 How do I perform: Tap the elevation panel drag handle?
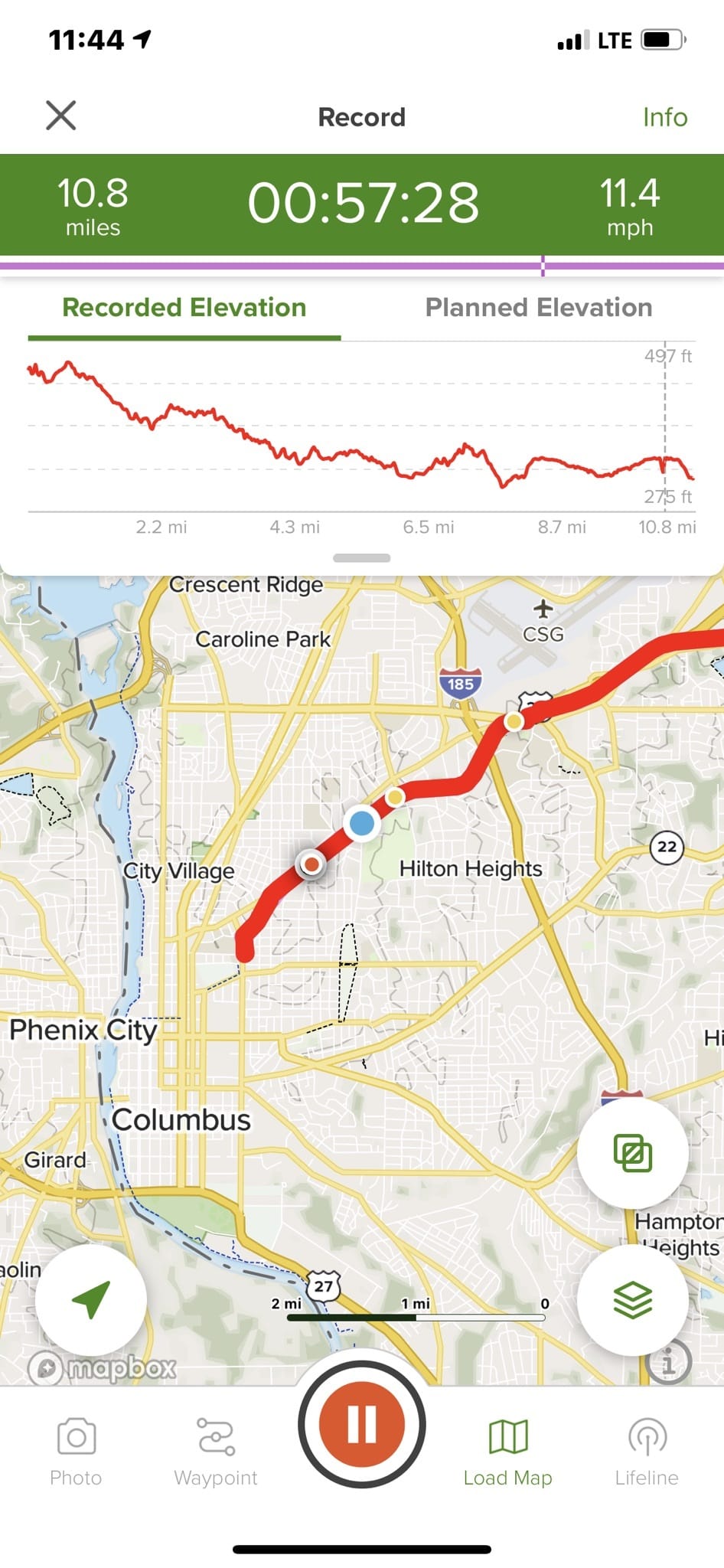362,558
